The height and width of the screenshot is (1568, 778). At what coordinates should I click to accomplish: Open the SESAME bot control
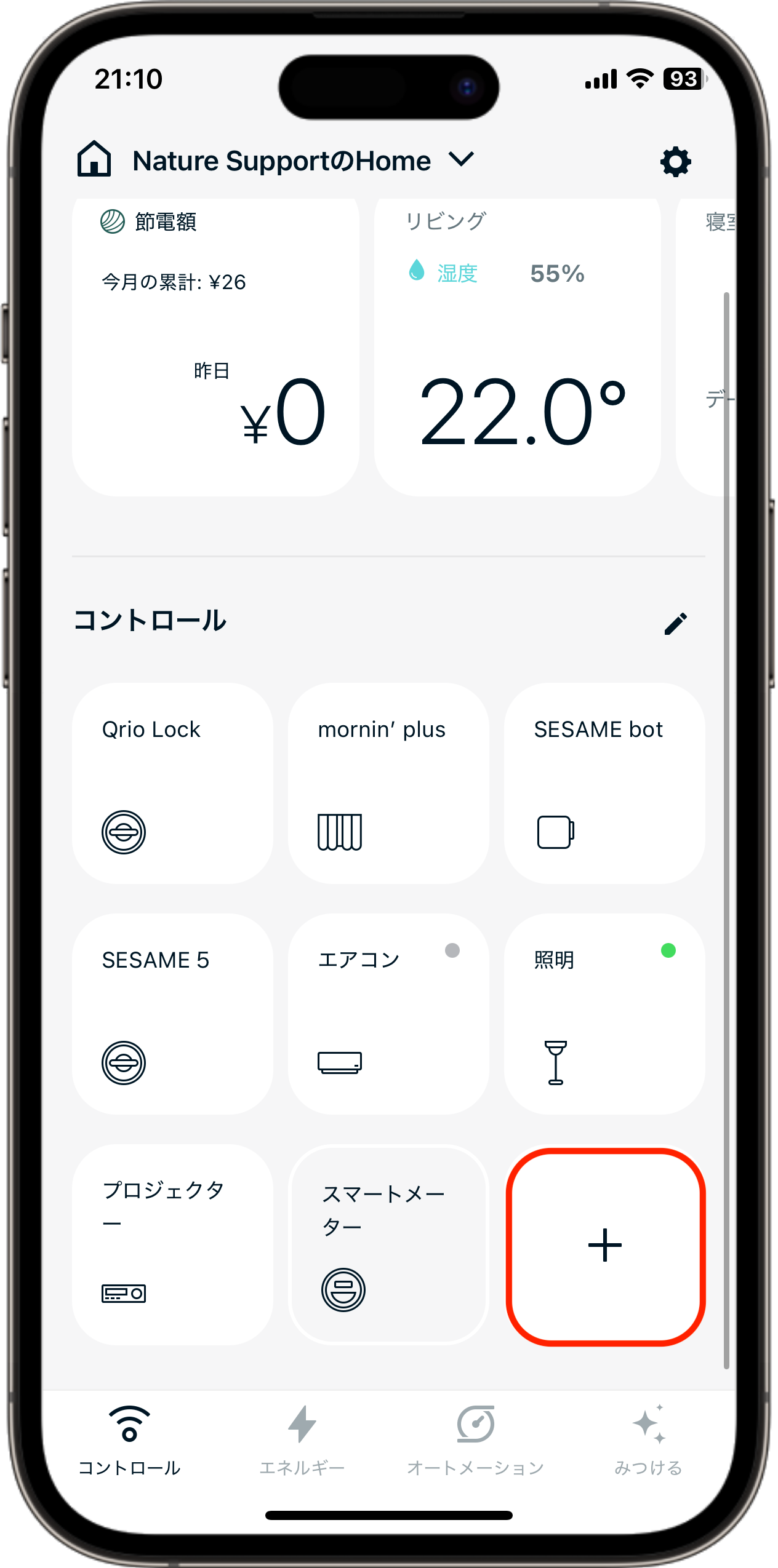click(604, 783)
